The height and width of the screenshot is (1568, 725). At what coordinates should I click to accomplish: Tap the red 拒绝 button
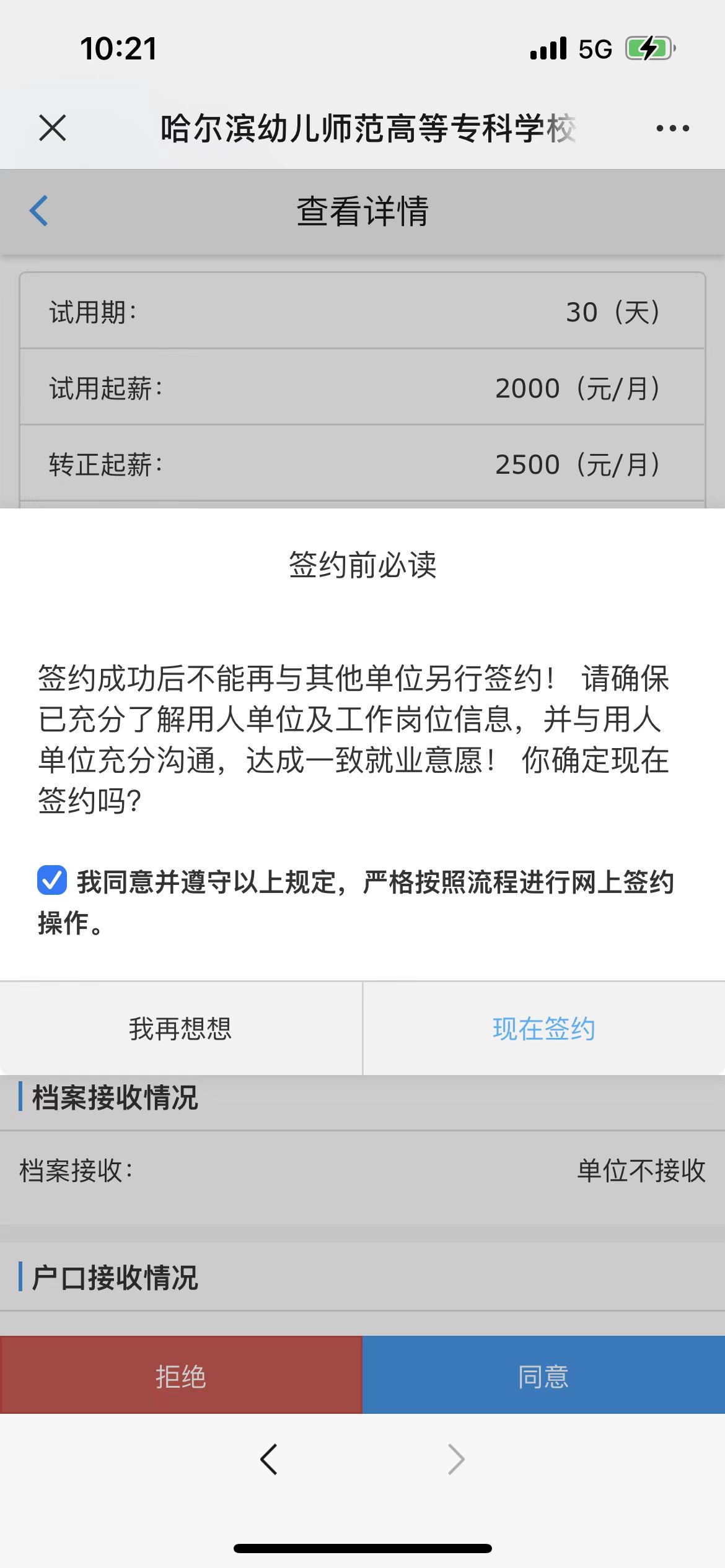[x=180, y=1376]
